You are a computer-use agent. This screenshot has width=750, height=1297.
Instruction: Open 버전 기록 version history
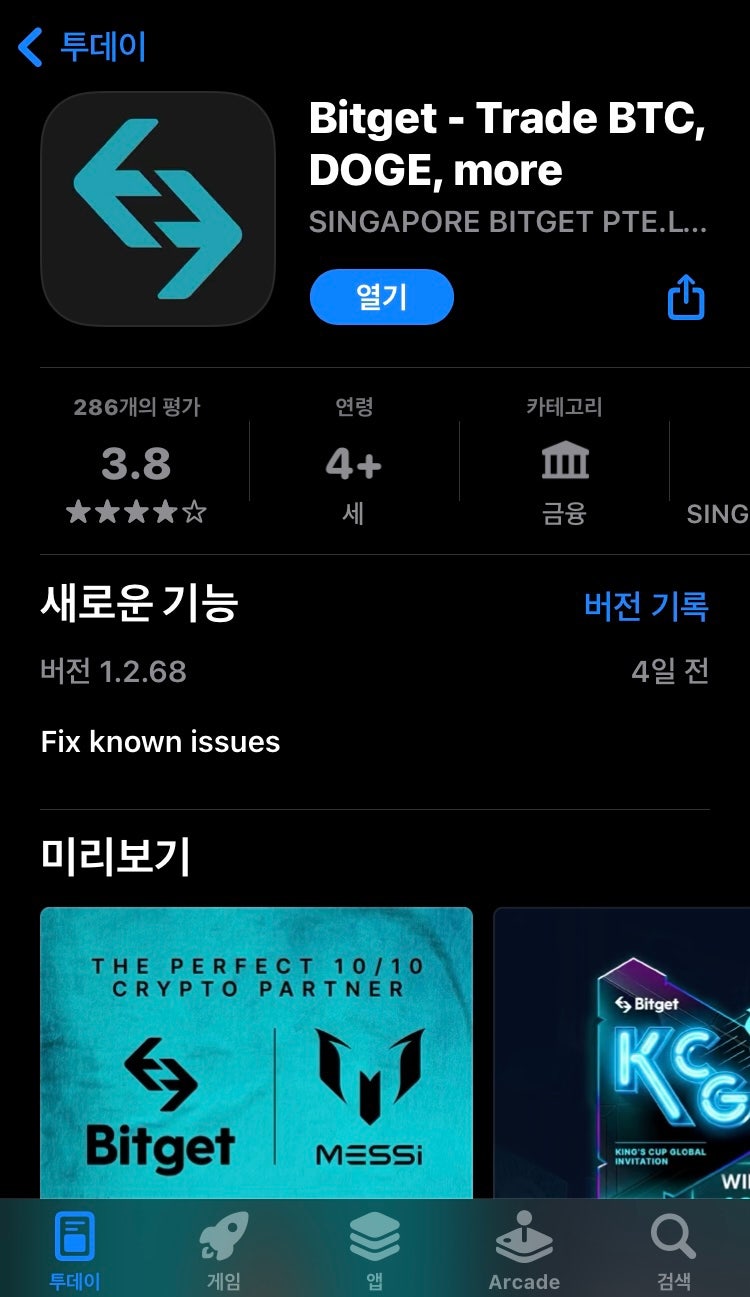click(x=646, y=605)
